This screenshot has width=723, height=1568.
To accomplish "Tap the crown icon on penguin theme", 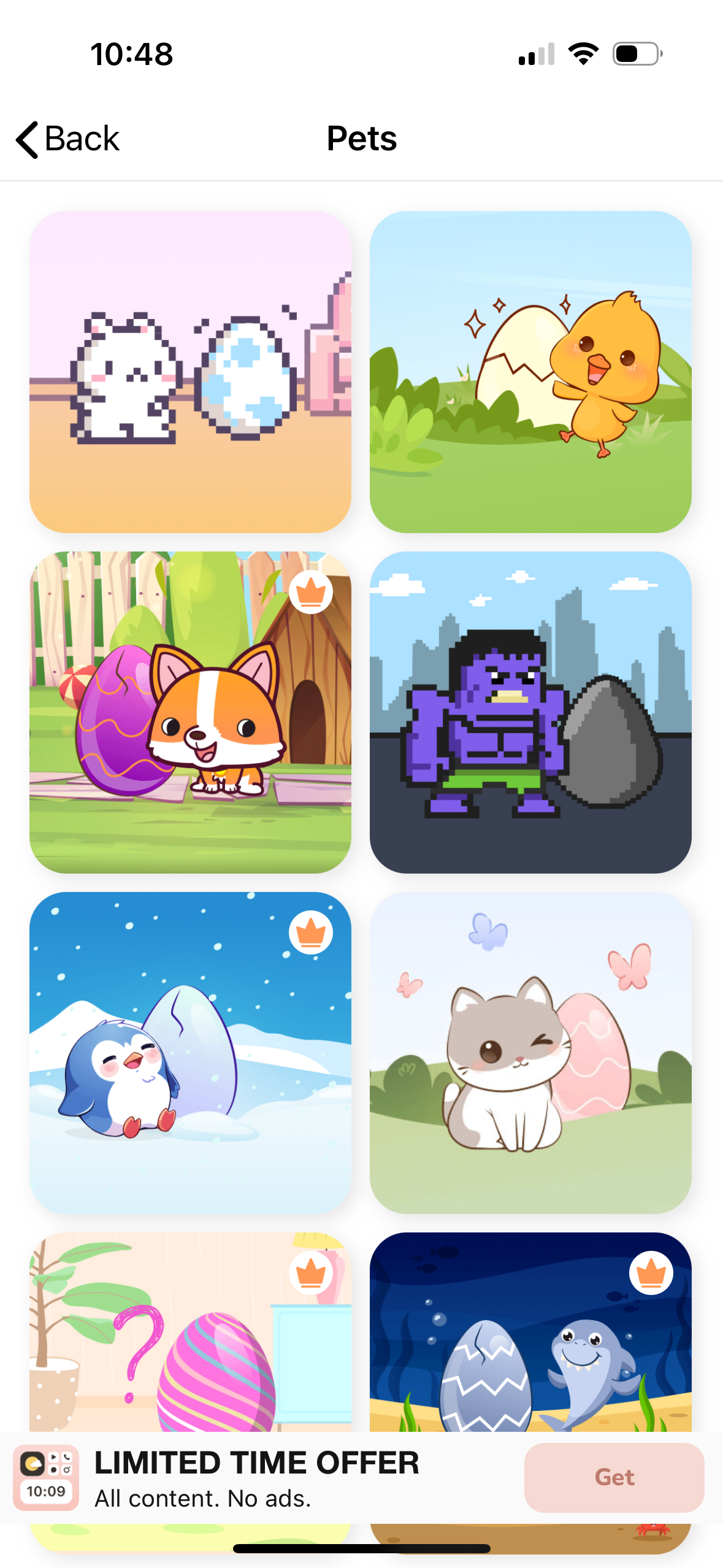I will tap(312, 933).
